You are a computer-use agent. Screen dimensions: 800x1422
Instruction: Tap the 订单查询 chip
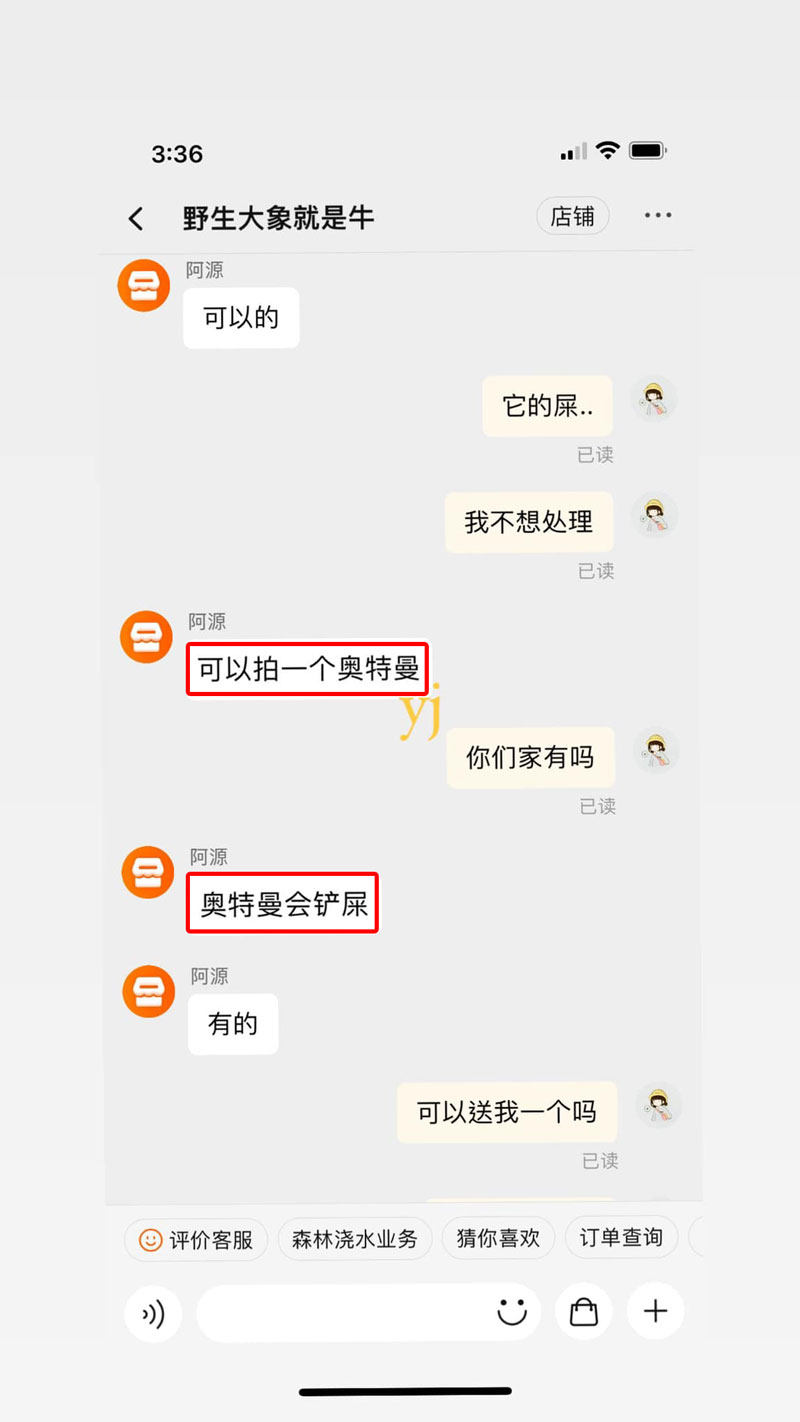coord(621,1238)
